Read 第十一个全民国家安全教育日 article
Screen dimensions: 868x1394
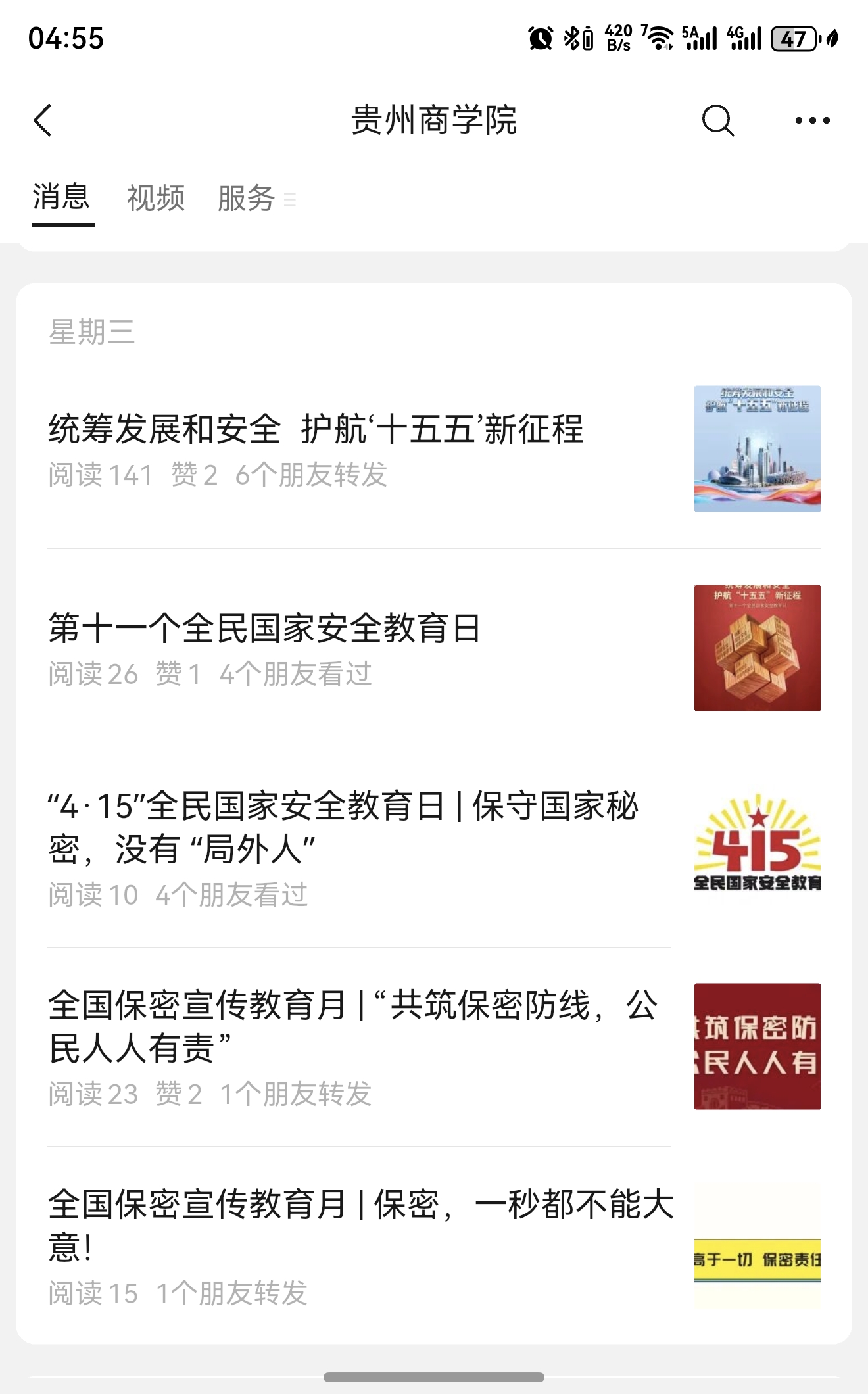[264, 629]
